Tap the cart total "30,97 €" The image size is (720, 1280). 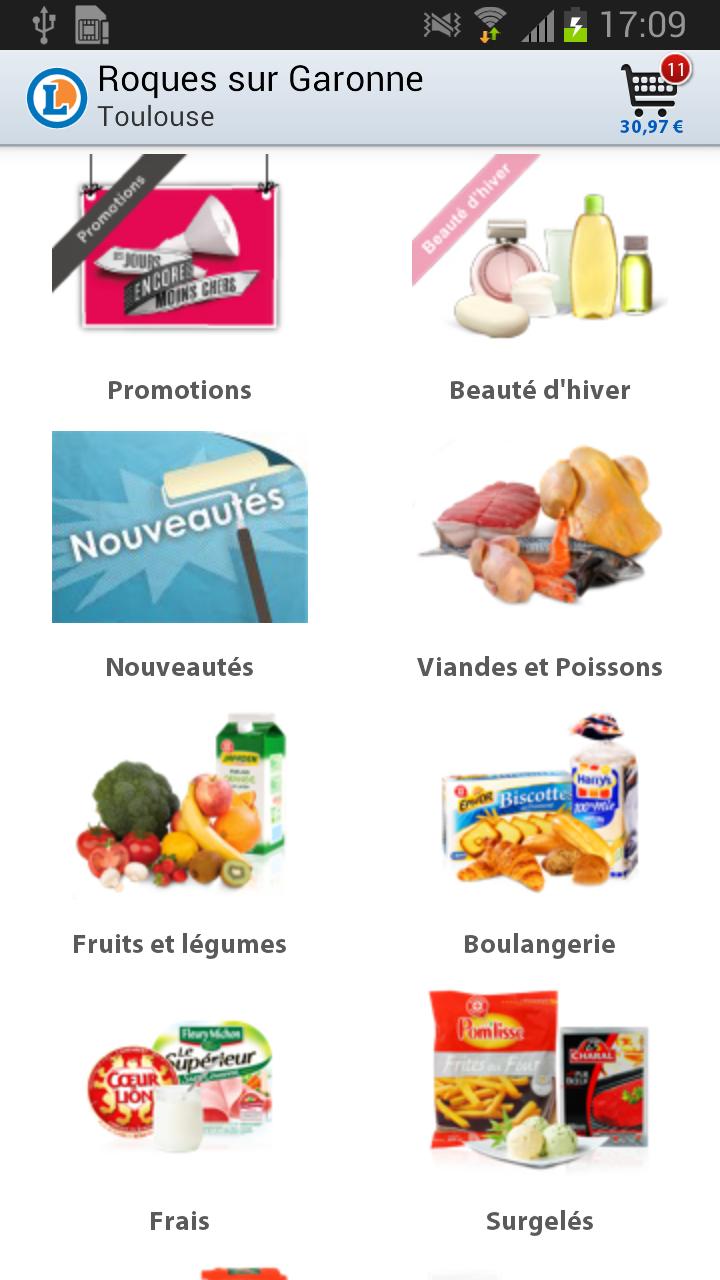click(650, 127)
